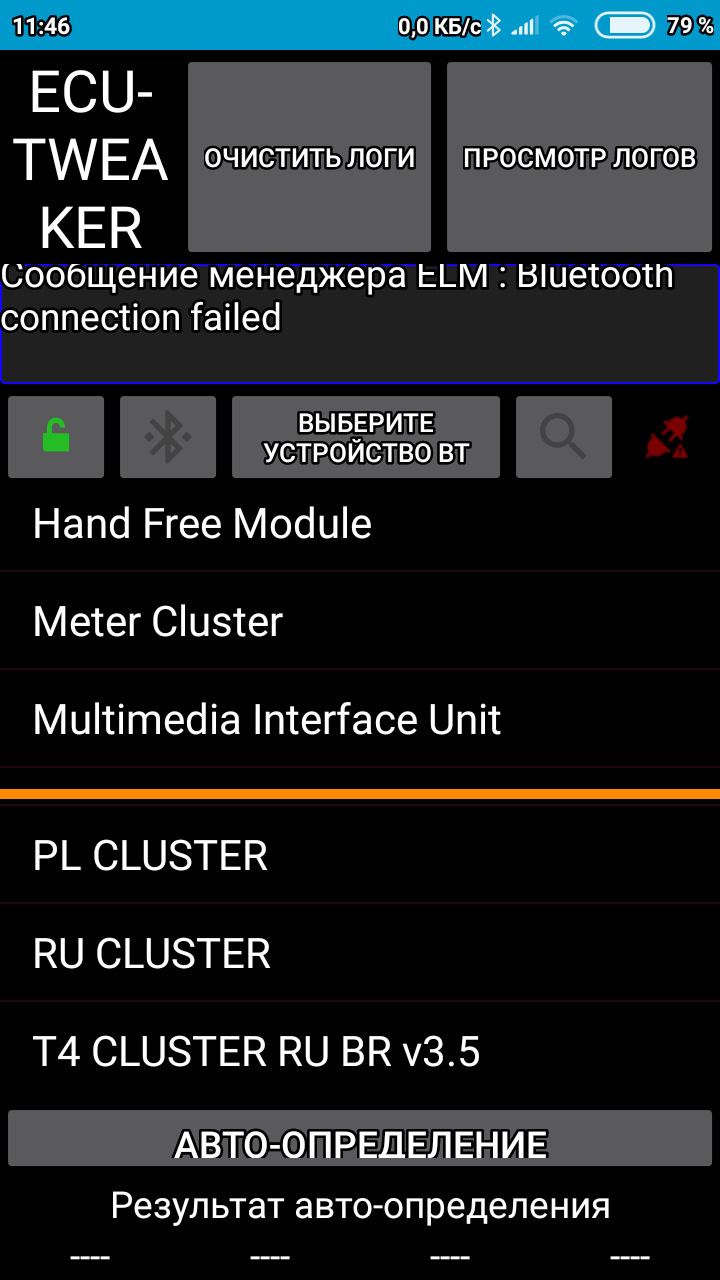Start АВТО-ОПРЕДЕЛЕНИЕ auto-detection
720x1280 pixels.
tap(360, 1143)
